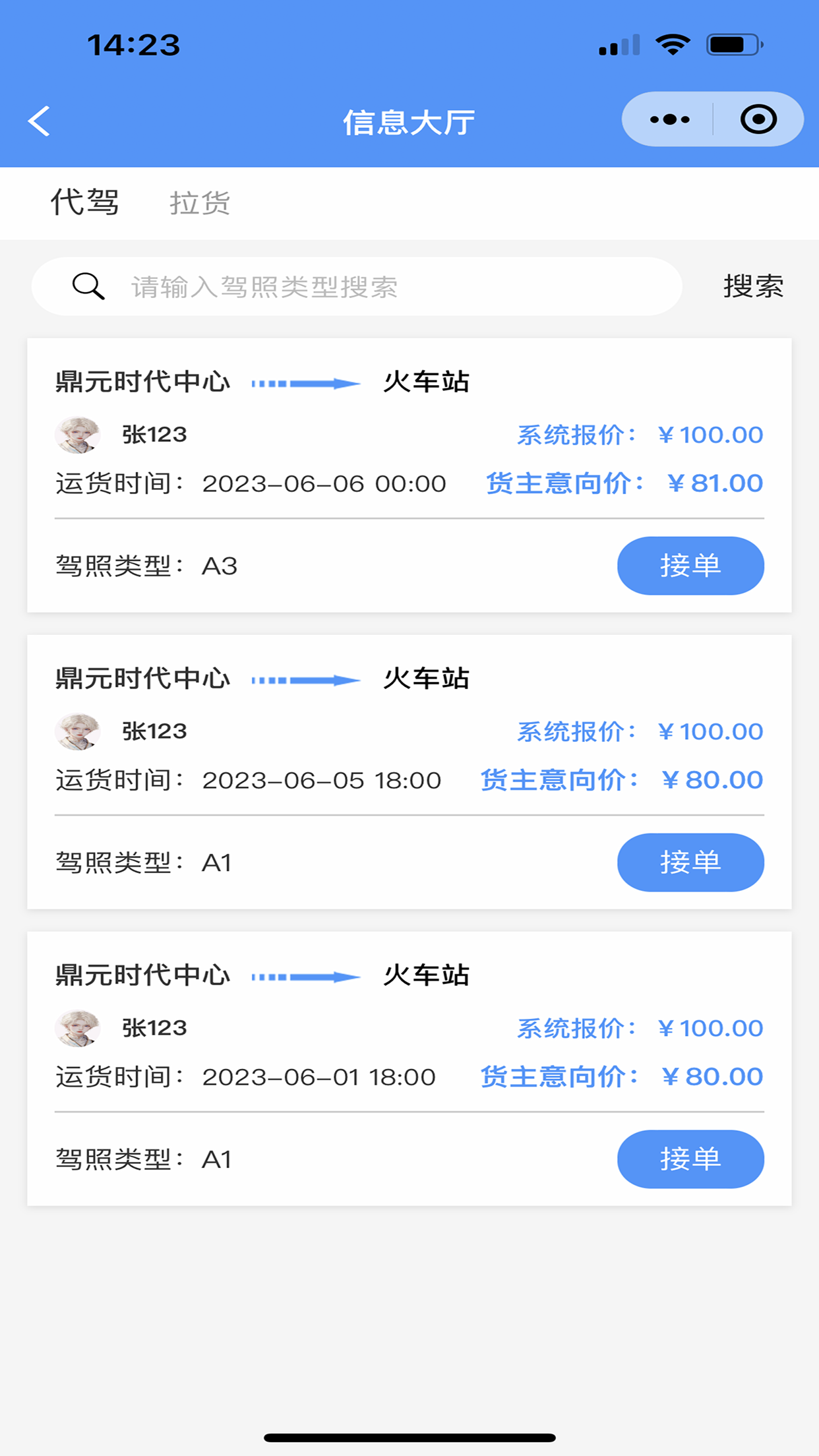Accept the 2023-06-01 order via 接单
The height and width of the screenshot is (1456, 819).
pos(690,1159)
